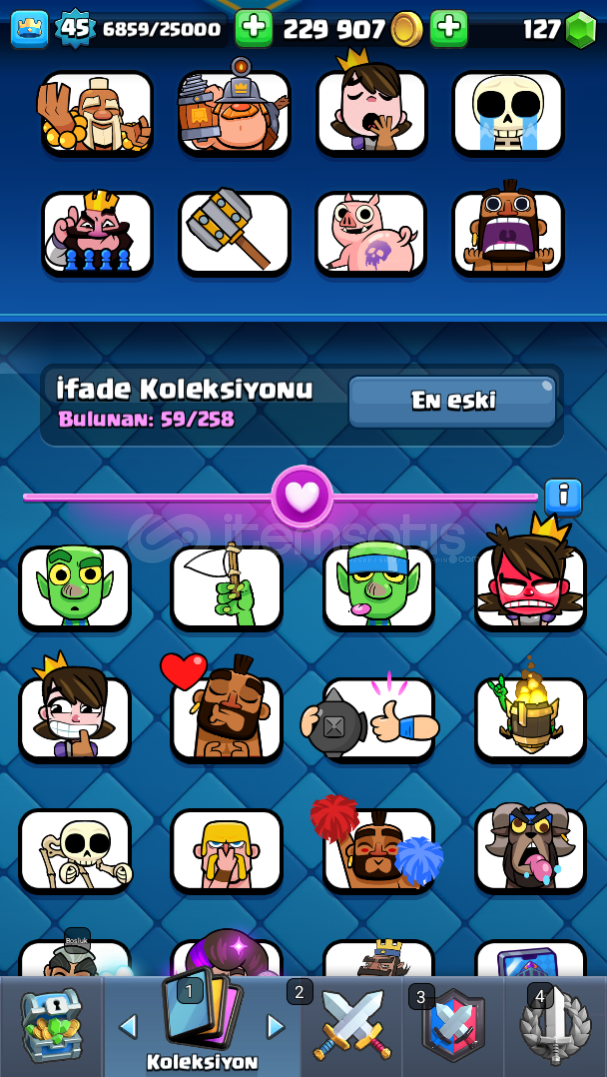
Task: Tap the green plus beside the XP bar
Action: [x=253, y=28]
